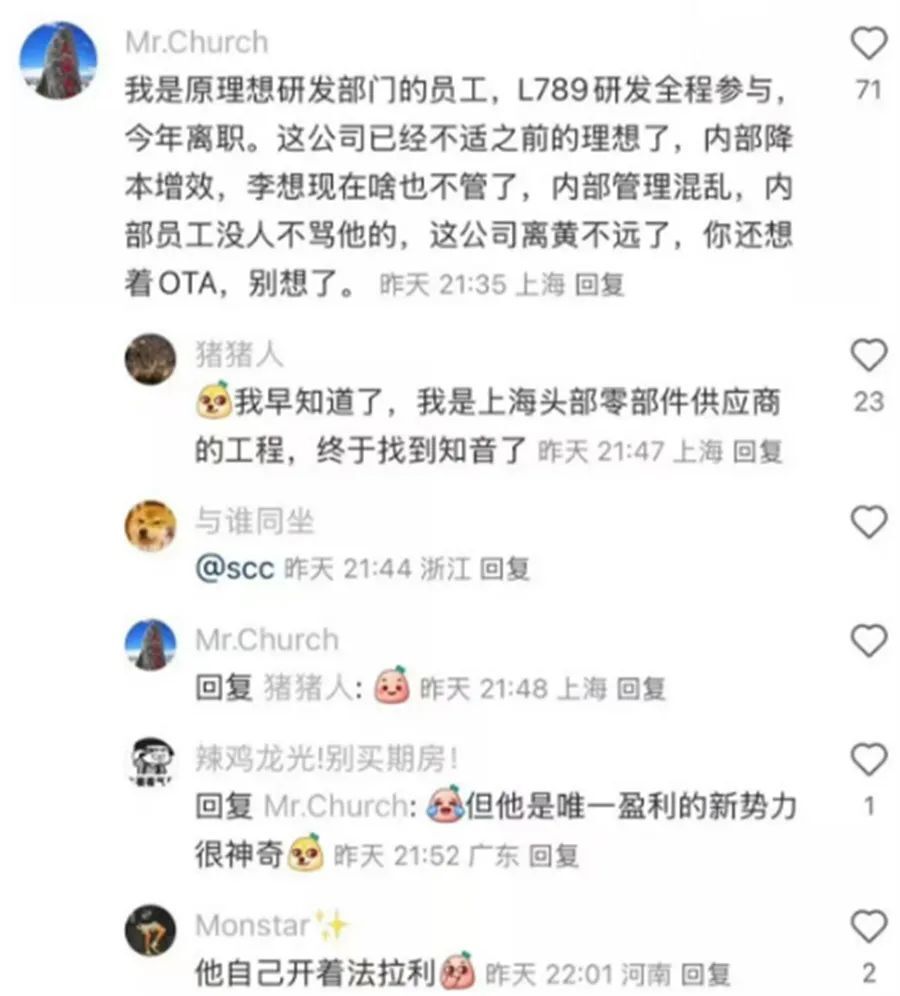Open Monstar's profile avatar
Image resolution: width=900 pixels, height=996 pixels.
point(150,930)
